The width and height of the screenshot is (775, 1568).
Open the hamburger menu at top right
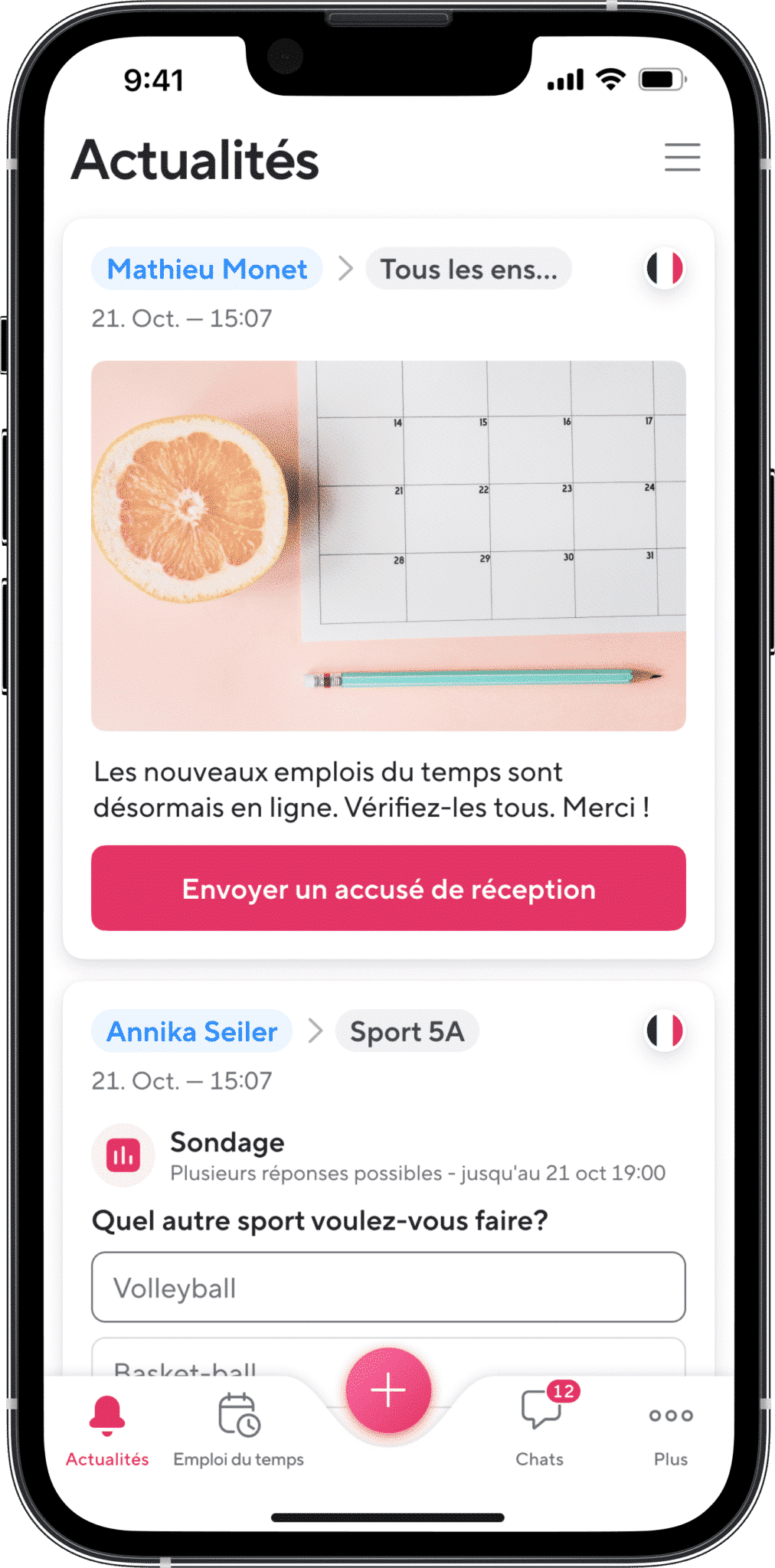682,158
